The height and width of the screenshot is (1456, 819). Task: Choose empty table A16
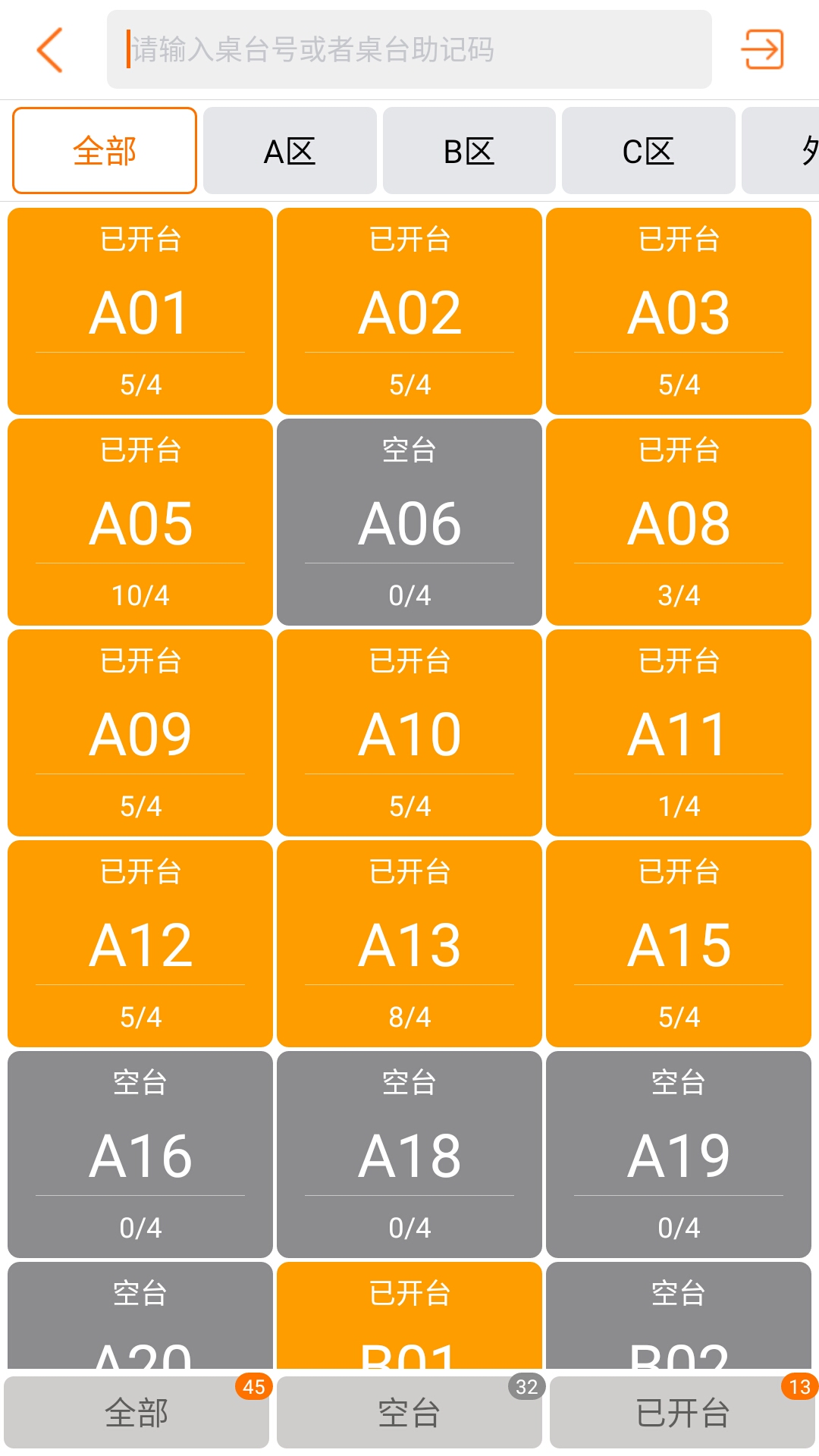[140, 1154]
